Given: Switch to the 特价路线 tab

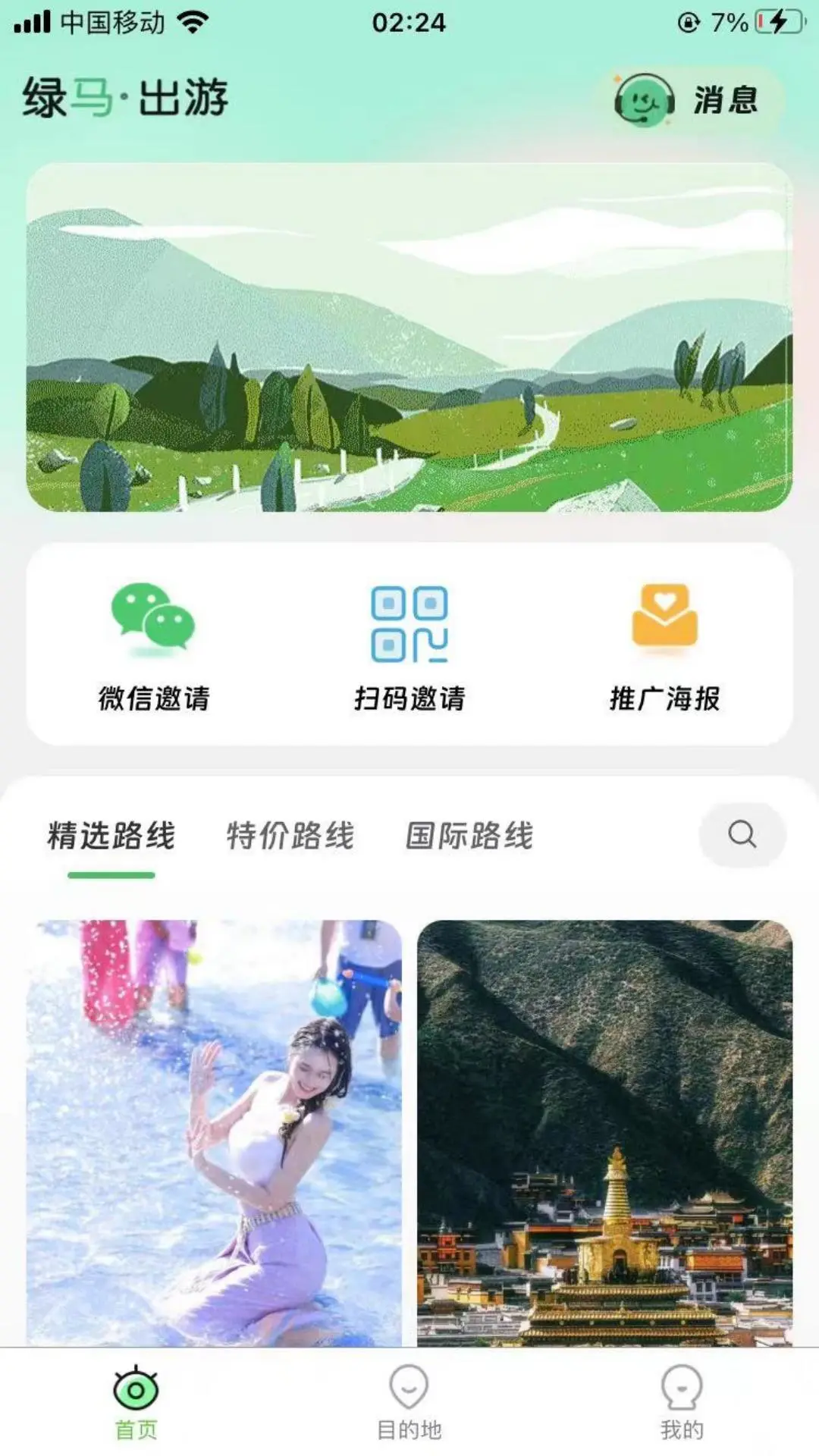Looking at the screenshot, I should 291,834.
